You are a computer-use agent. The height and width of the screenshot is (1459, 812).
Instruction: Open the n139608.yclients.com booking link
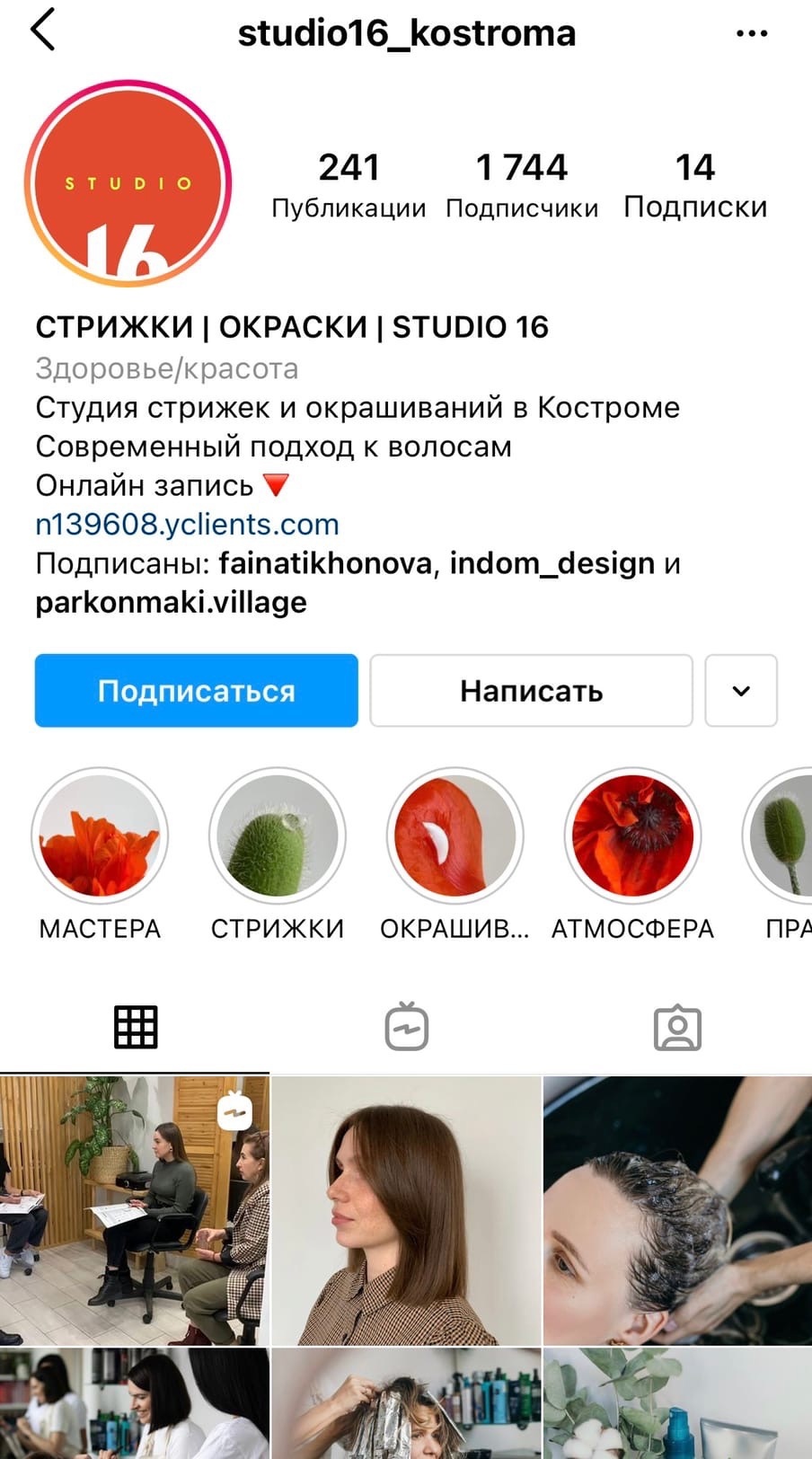click(187, 524)
